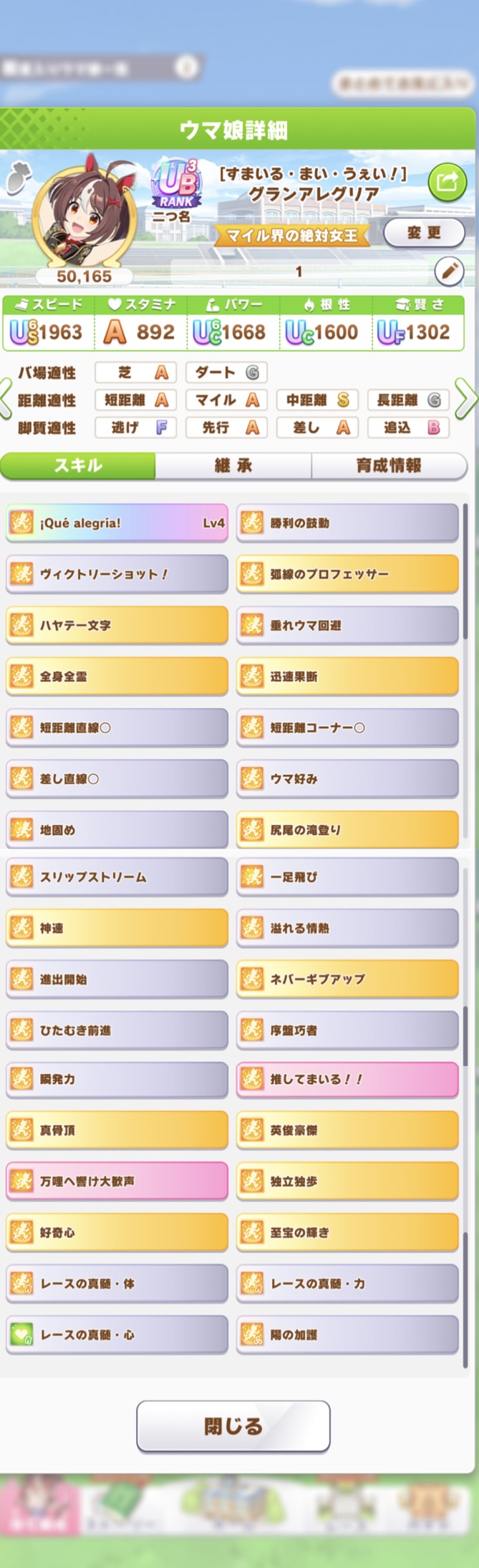Screen dimensions: 479x1568
Task: Go to the previous character with left arrow
Action: coord(6,400)
